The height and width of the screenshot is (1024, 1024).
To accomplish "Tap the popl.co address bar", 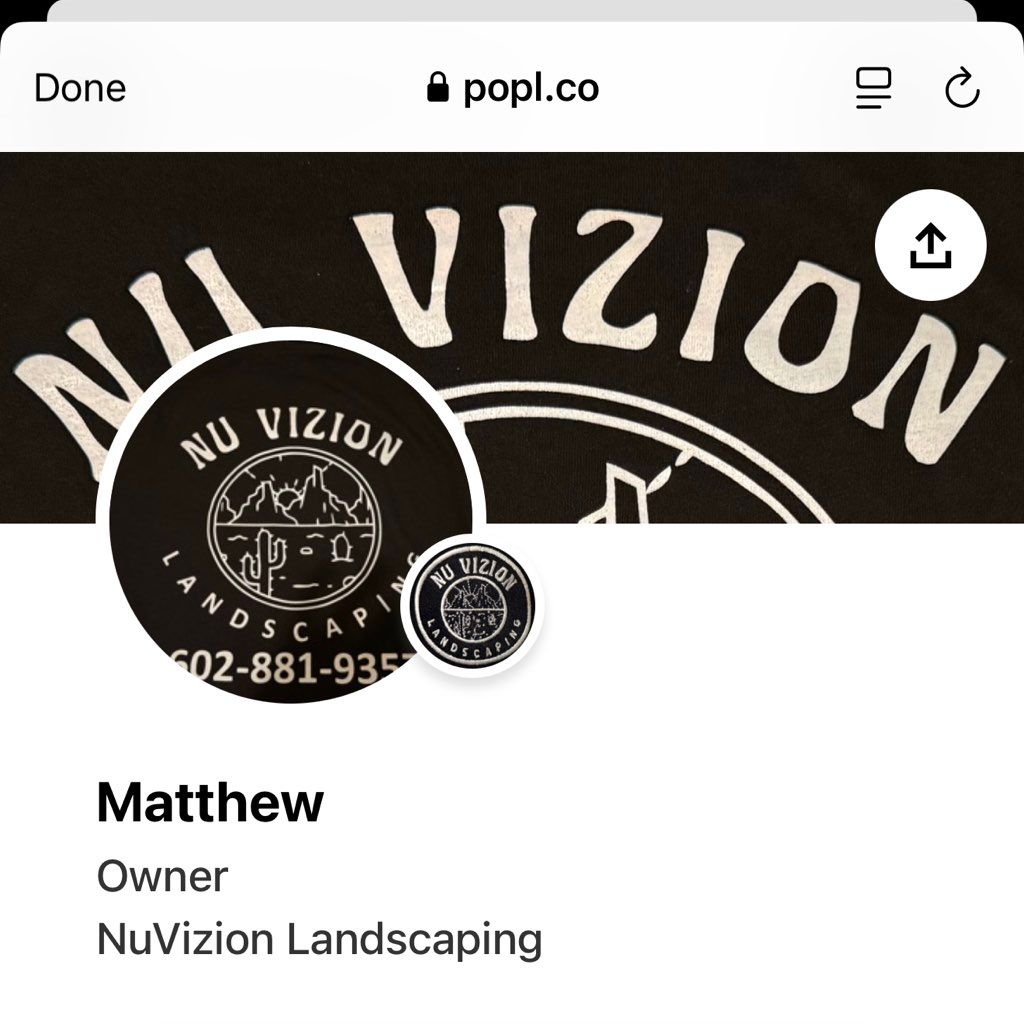I will [x=513, y=88].
